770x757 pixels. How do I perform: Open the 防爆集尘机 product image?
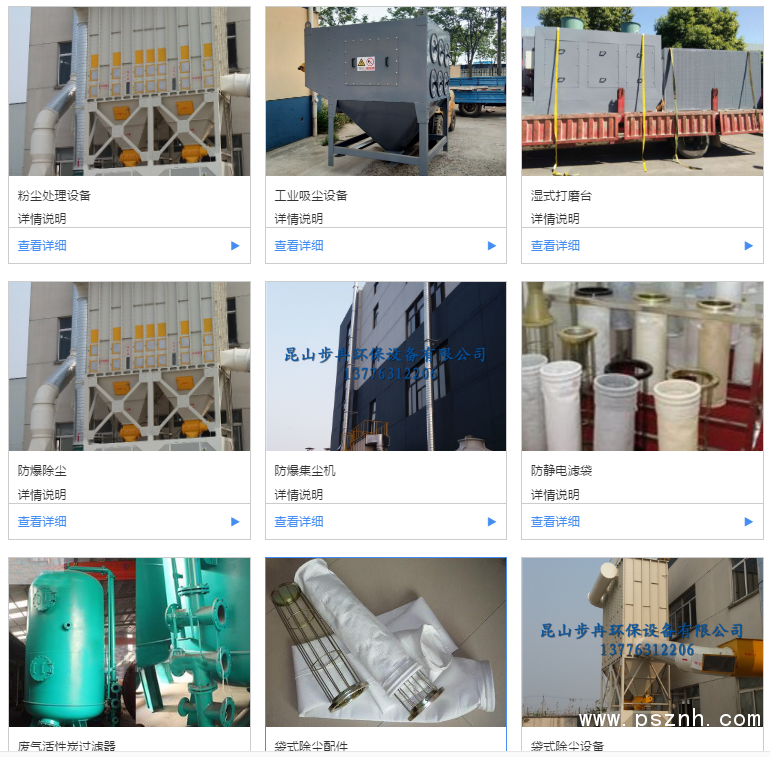385,366
